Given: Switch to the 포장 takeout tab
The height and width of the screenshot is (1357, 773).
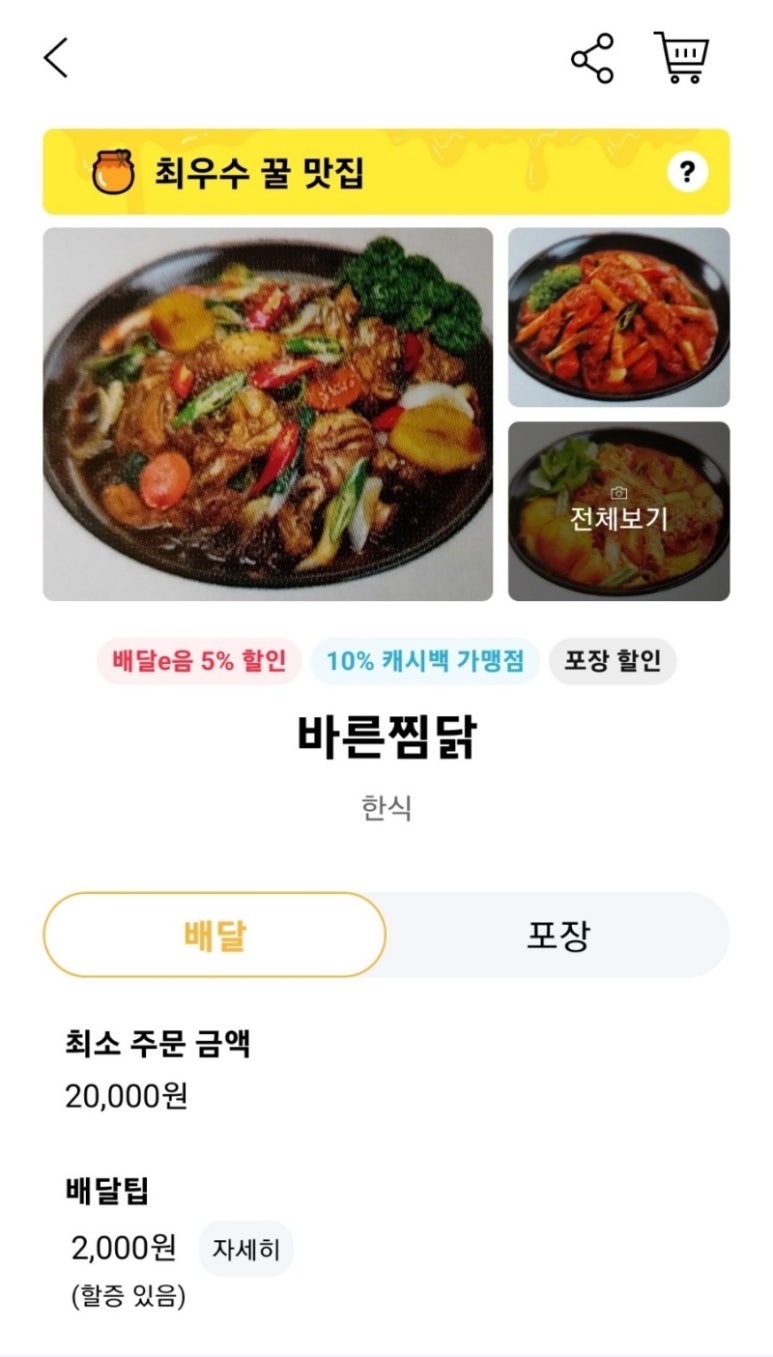Looking at the screenshot, I should [x=558, y=935].
